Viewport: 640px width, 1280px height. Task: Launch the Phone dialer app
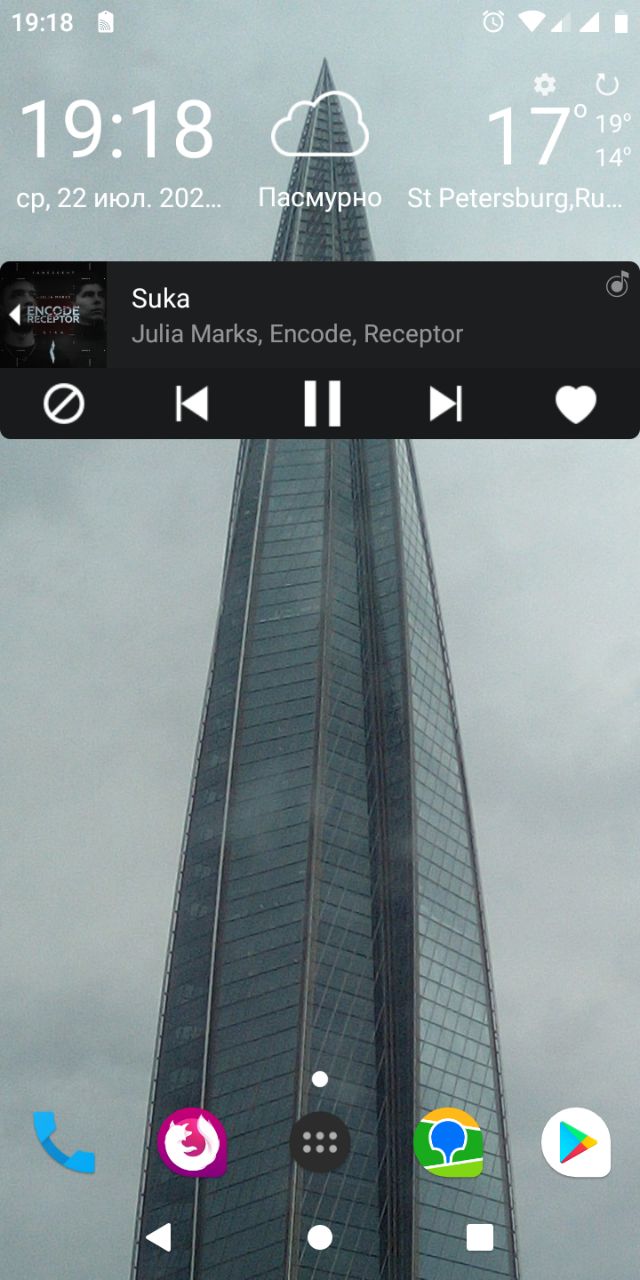63,1142
